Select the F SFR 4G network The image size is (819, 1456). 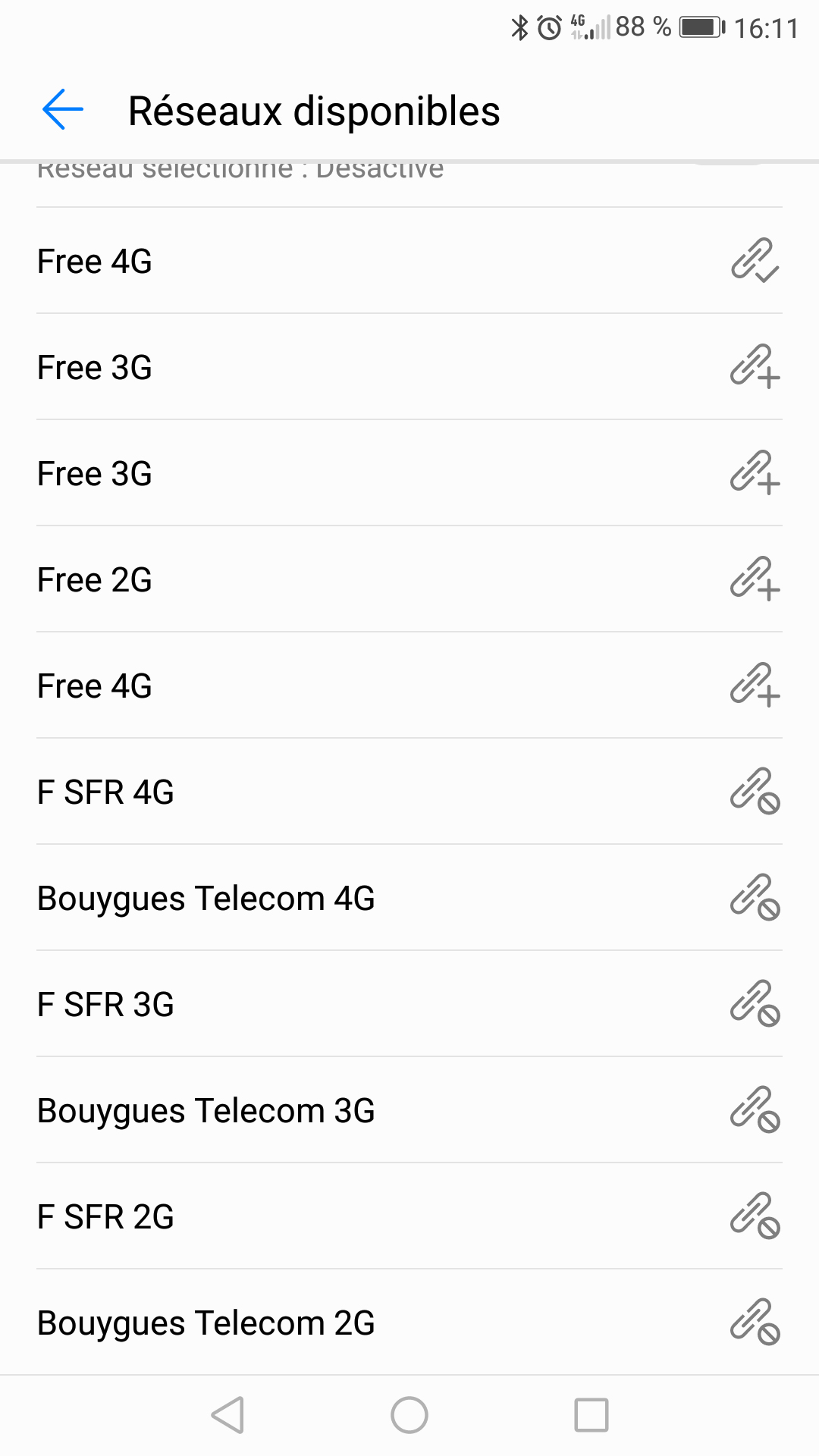click(409, 792)
